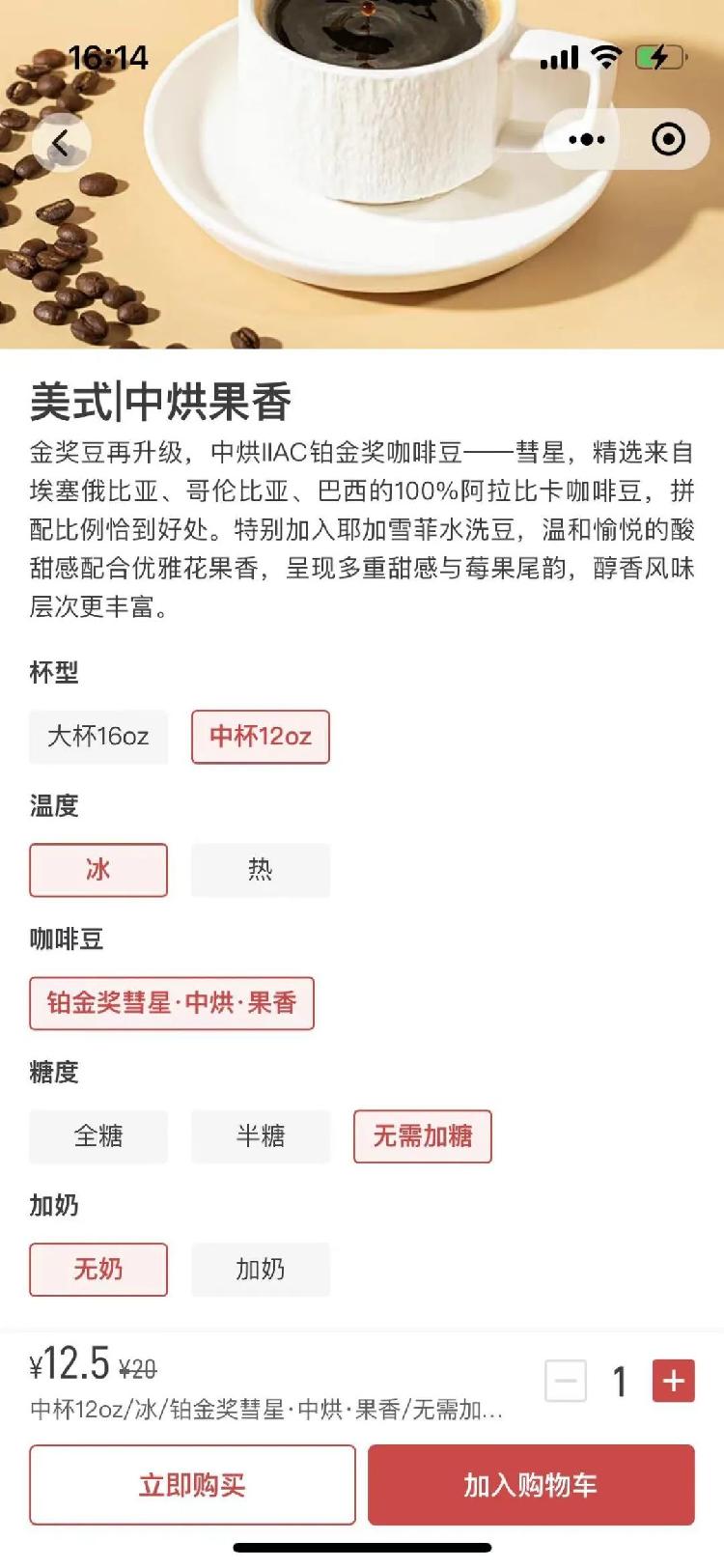Select the 铂金奖彗星·中烘·果香 coffee bean
Screen dimensions: 724x1568
click(x=172, y=1003)
